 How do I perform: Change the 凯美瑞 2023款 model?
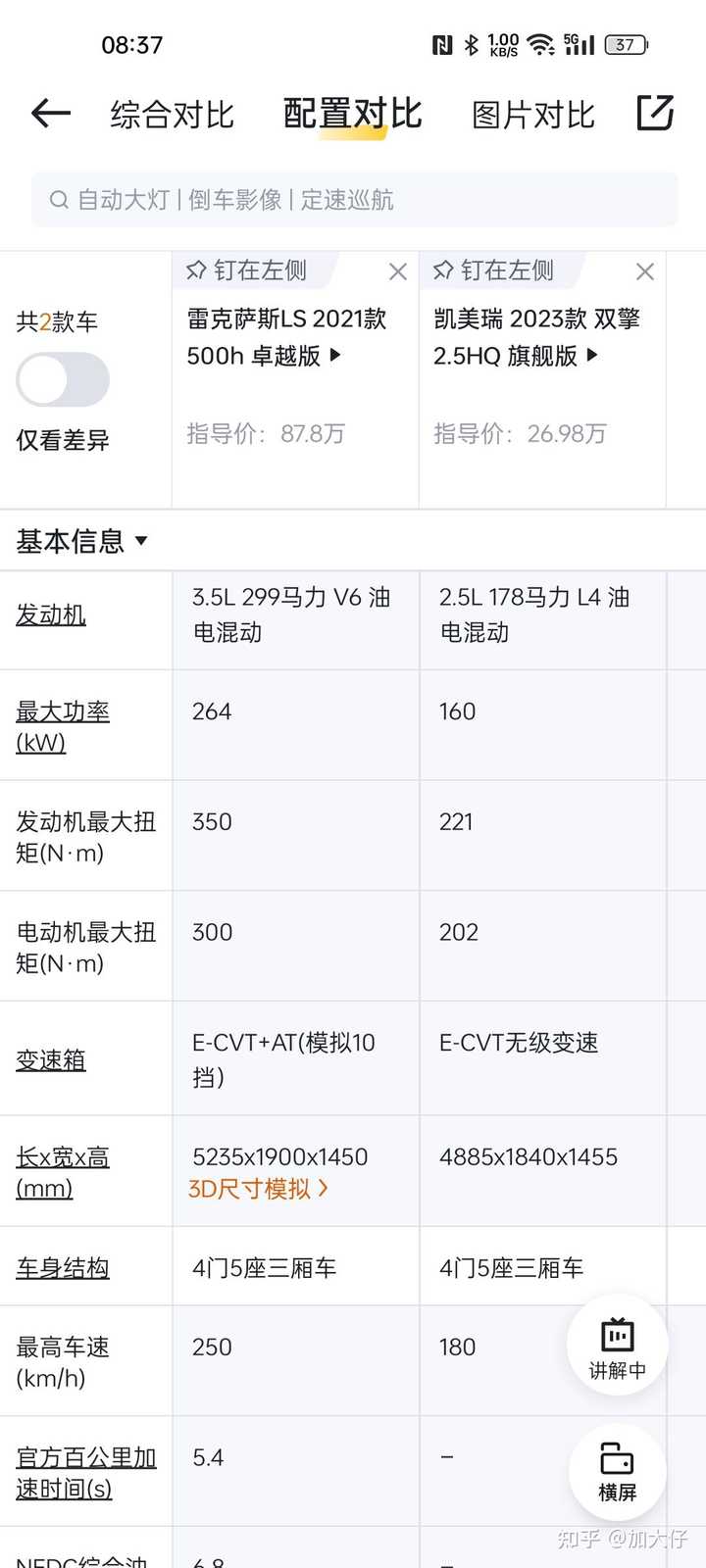[536, 337]
